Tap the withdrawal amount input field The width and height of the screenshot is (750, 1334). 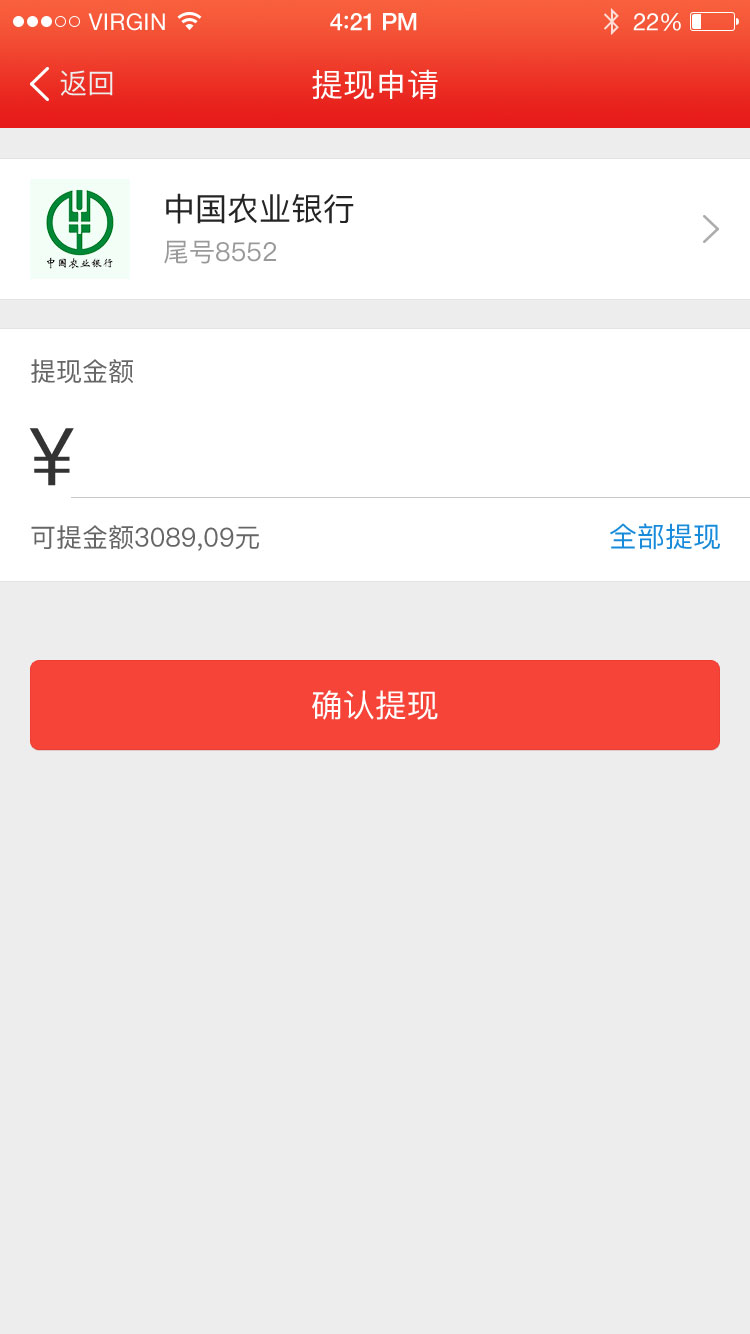(x=410, y=456)
